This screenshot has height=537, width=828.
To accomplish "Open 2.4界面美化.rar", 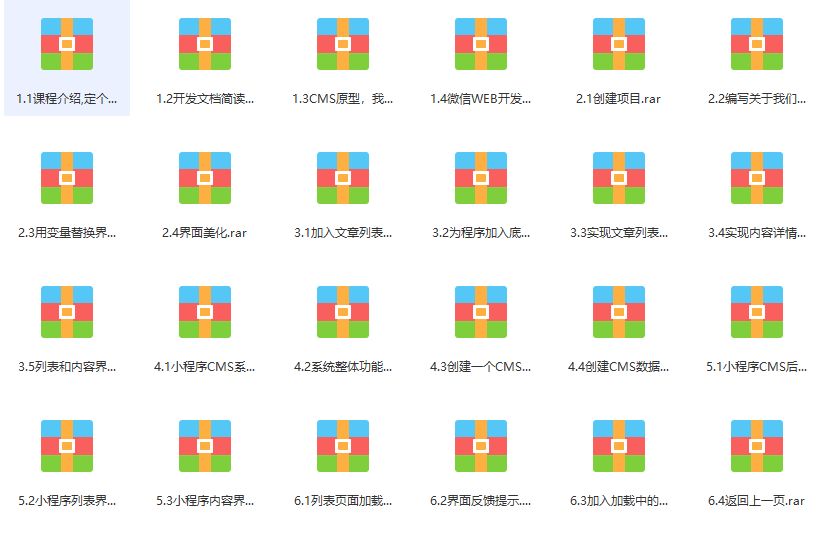I will [205, 178].
